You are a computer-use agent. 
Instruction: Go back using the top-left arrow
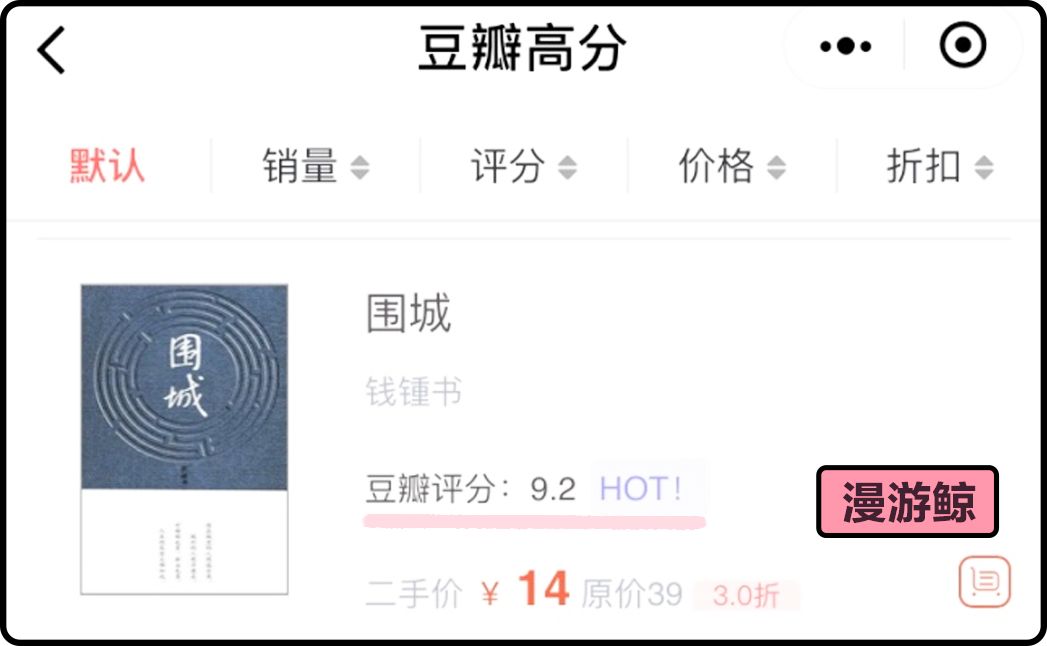(x=51, y=49)
